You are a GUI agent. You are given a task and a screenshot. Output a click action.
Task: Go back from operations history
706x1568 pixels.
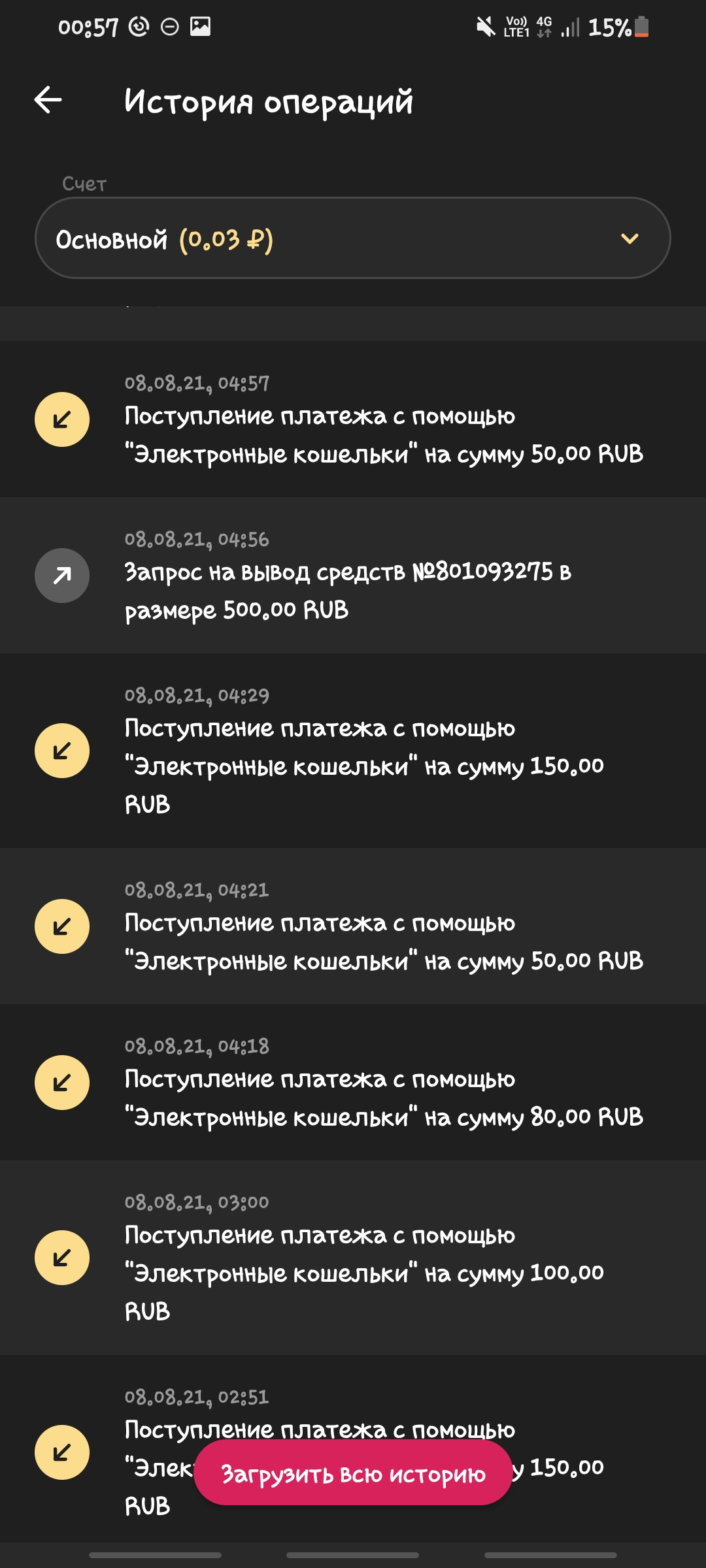pyautogui.click(x=48, y=100)
